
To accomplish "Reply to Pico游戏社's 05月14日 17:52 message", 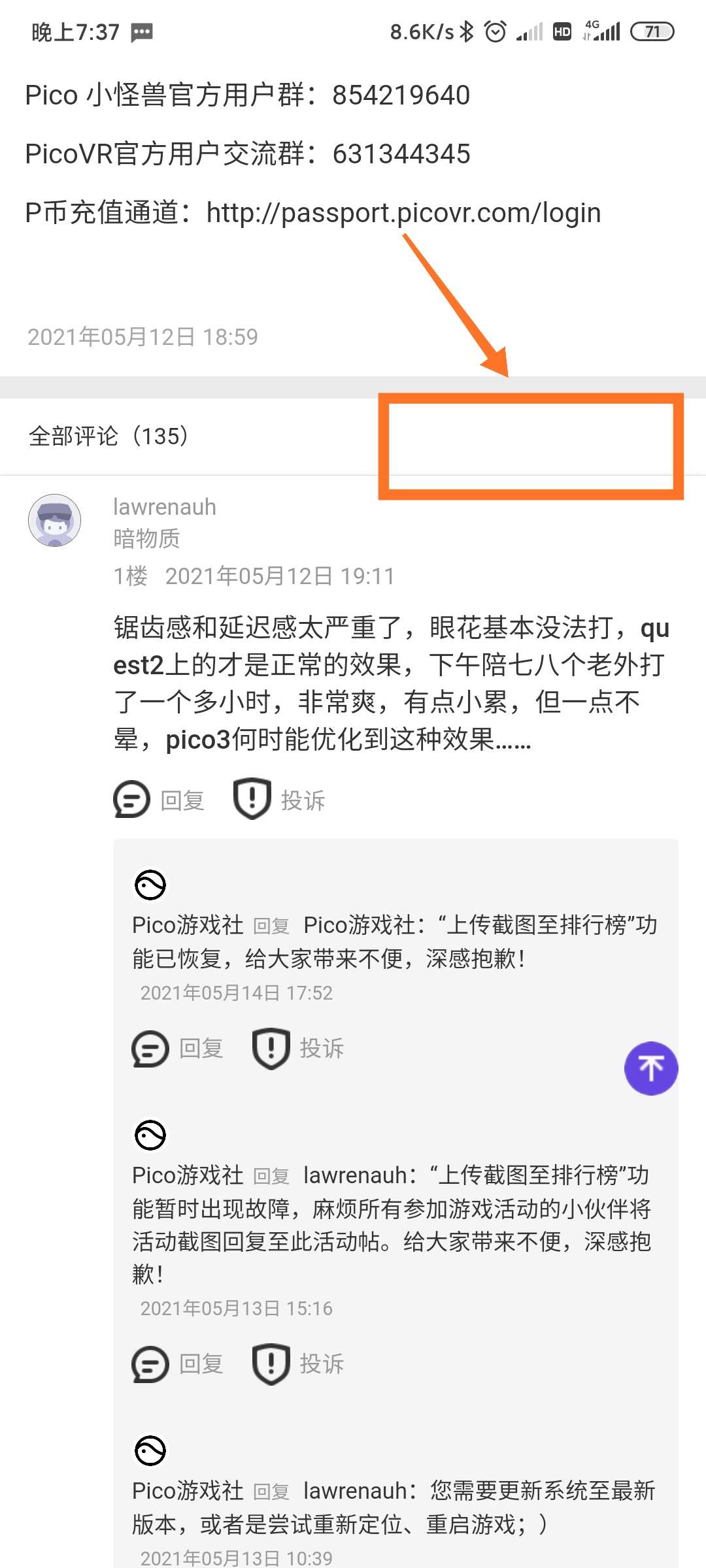I will point(178,1049).
